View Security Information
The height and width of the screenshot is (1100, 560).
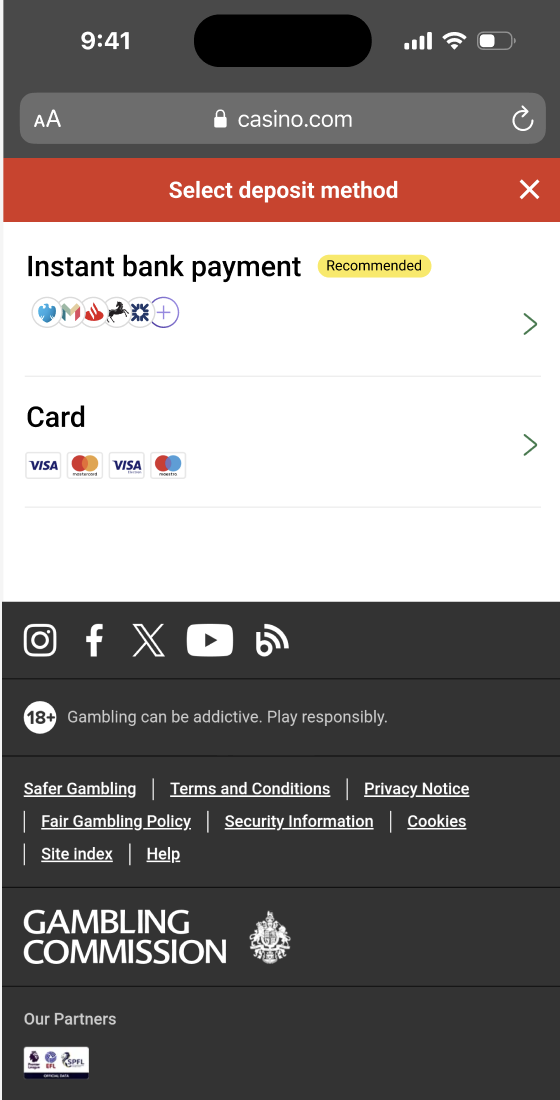coord(299,821)
